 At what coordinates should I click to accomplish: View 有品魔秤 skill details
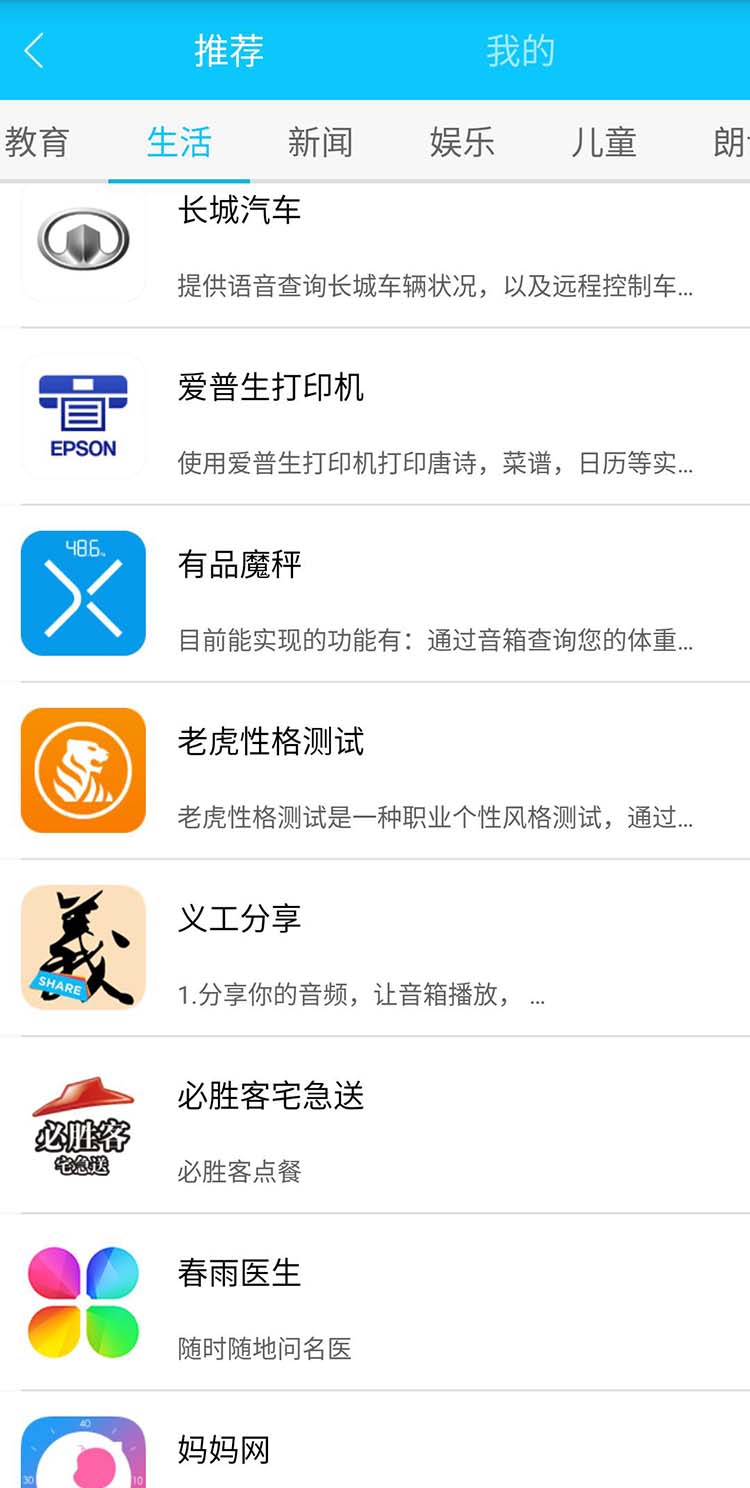tap(375, 594)
